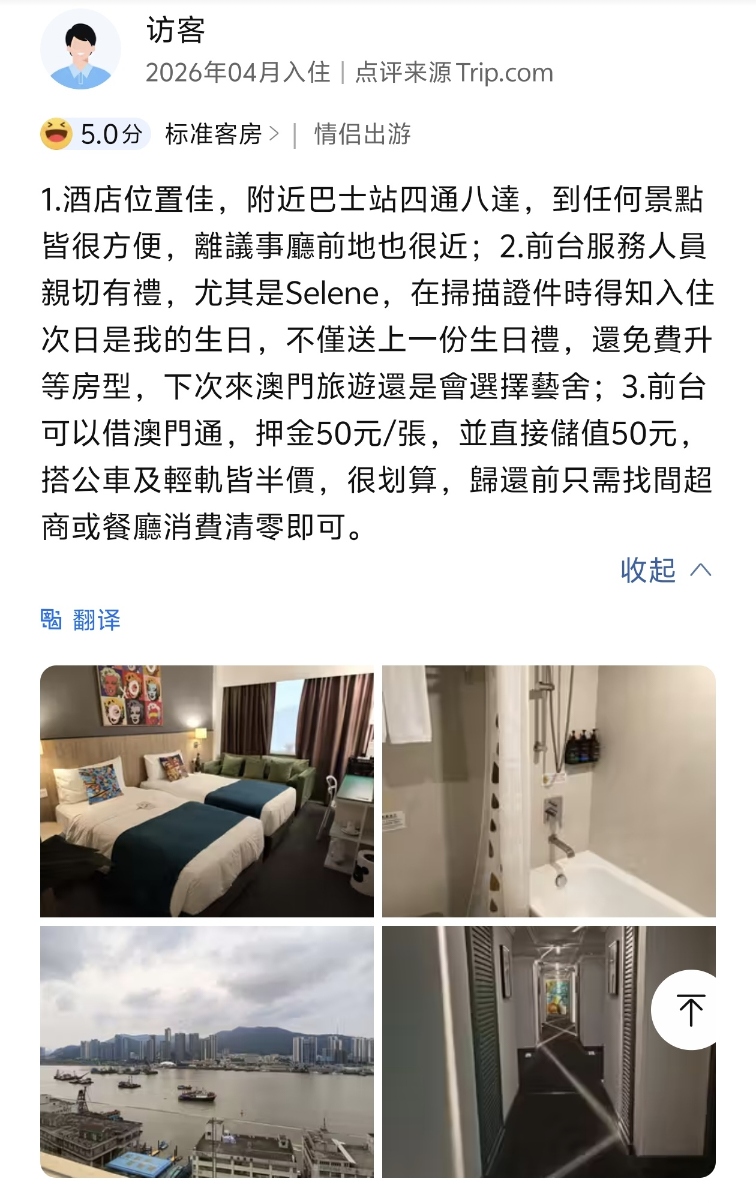This screenshot has height=1203, width=756.
Task: Open the bathroom bathtub photo
Action: [548, 791]
